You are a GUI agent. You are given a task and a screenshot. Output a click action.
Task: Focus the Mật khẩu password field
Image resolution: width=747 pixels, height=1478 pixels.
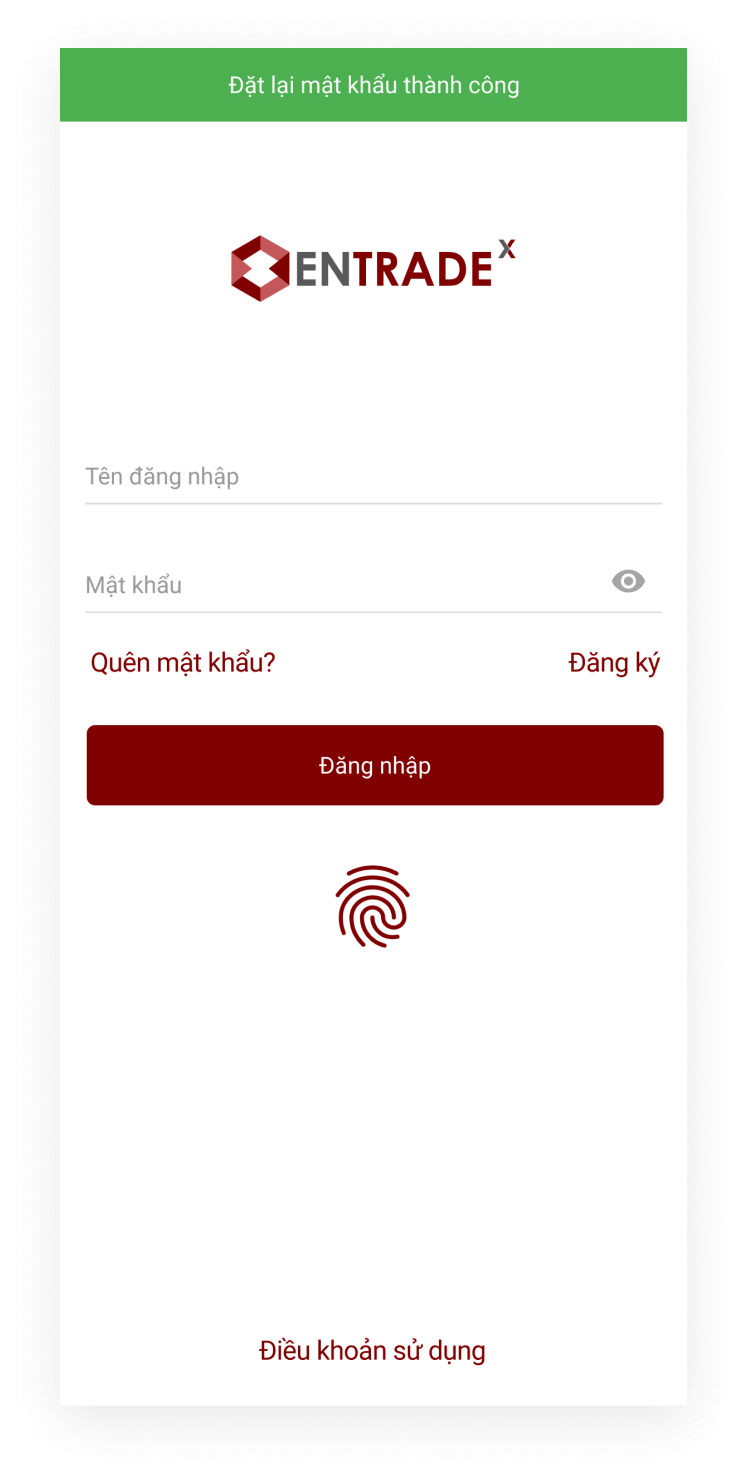(340, 585)
